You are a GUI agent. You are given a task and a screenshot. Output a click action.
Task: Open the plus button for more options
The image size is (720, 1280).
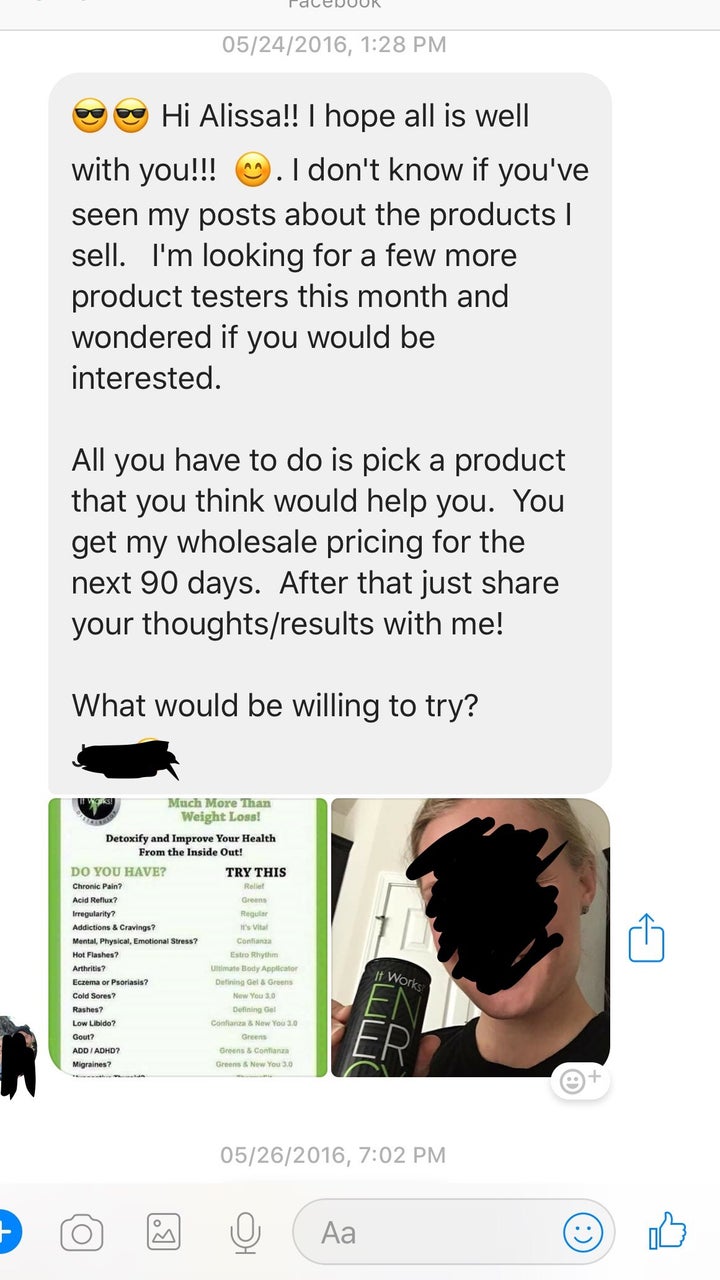(6, 1232)
